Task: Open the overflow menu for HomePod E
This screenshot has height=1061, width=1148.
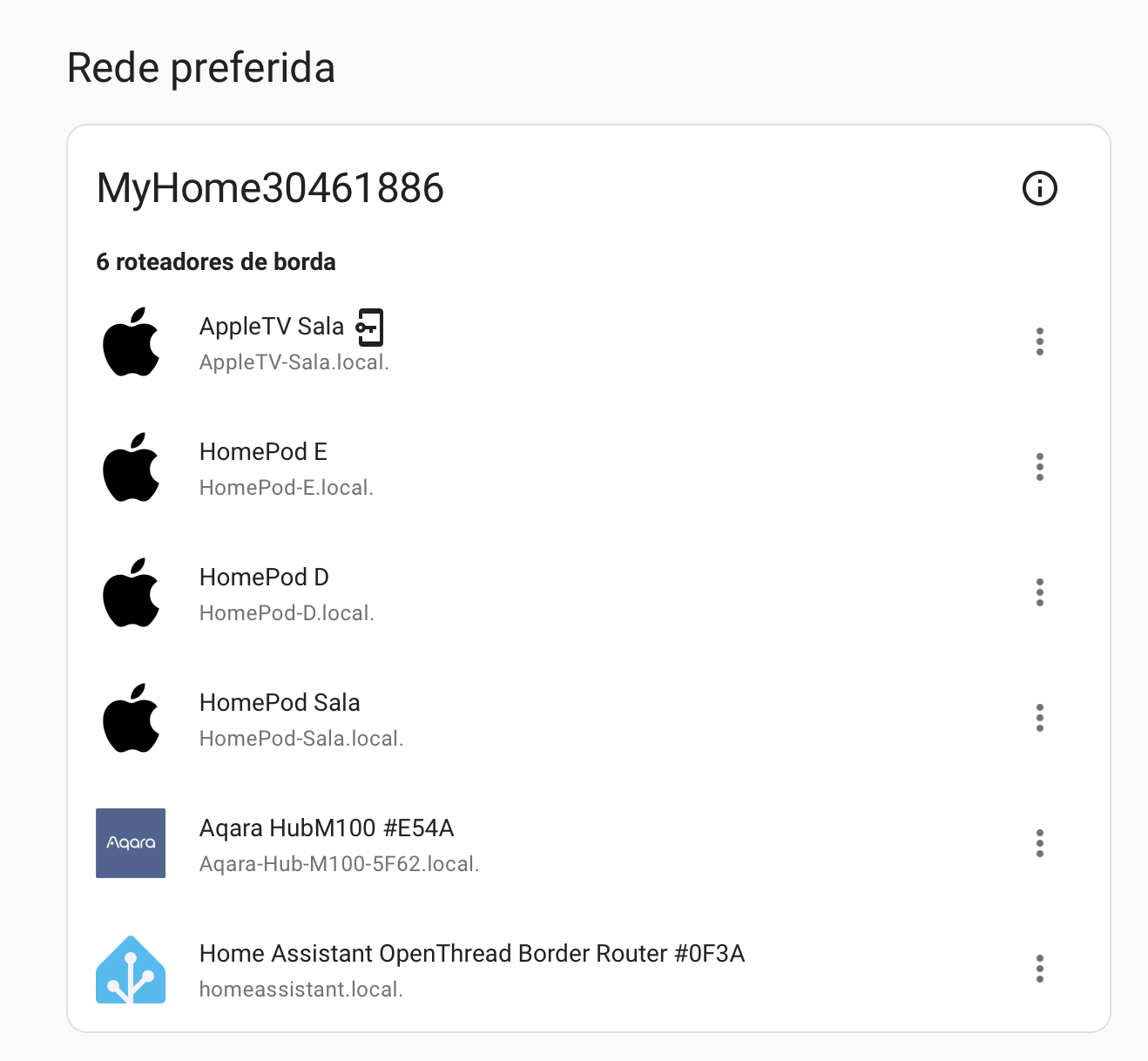Action: pos(1039,467)
